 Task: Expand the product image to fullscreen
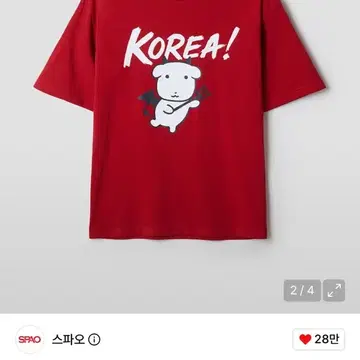(334, 290)
